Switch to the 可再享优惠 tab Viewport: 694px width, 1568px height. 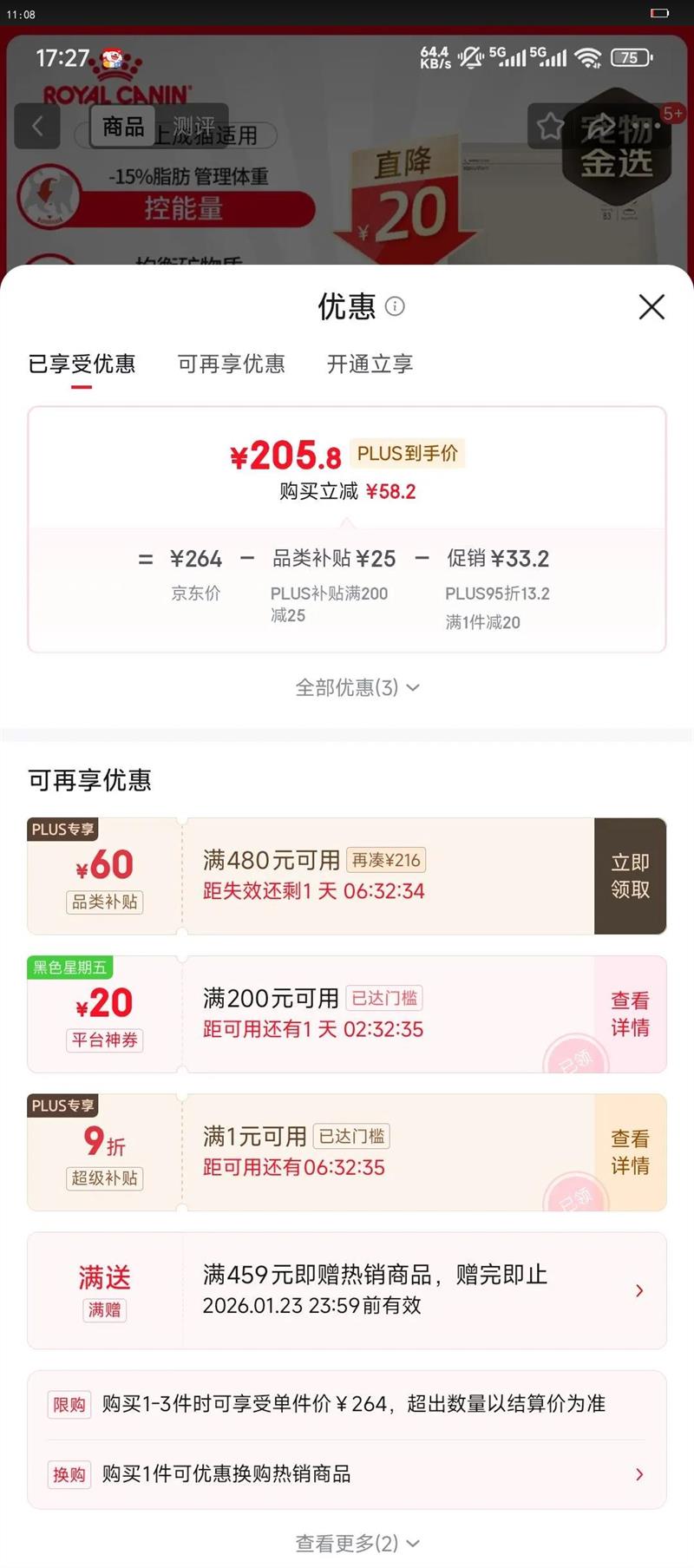pos(230,365)
